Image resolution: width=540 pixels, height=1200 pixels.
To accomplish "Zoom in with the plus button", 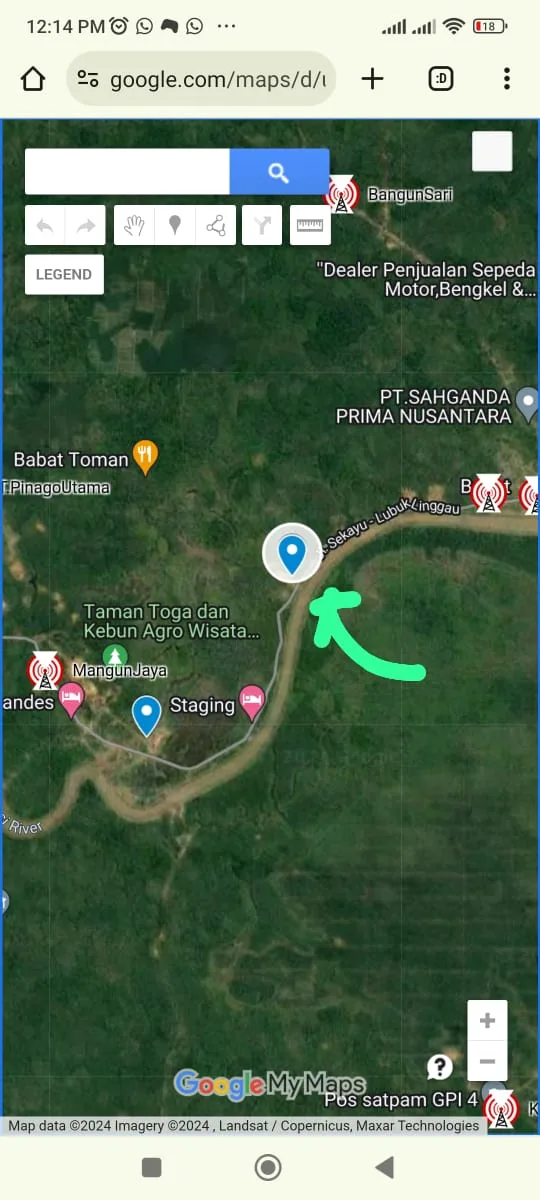I will coord(487,1021).
